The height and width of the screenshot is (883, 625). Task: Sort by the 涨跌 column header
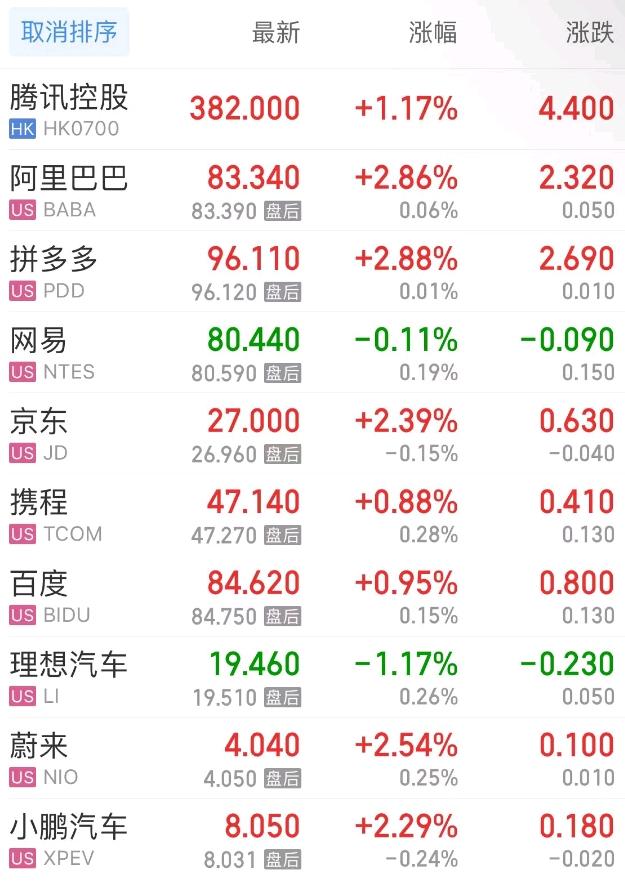point(589,33)
